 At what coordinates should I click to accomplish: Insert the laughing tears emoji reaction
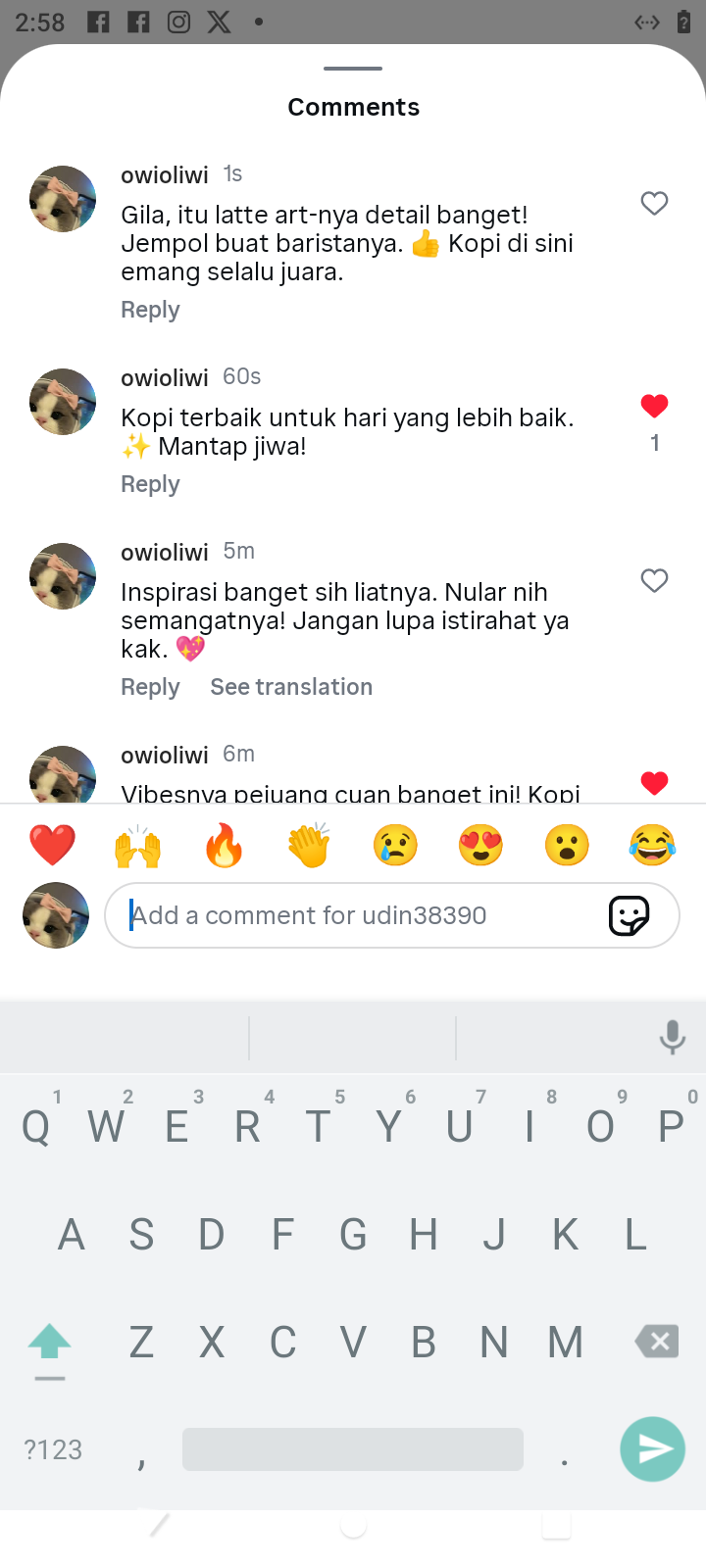[652, 845]
